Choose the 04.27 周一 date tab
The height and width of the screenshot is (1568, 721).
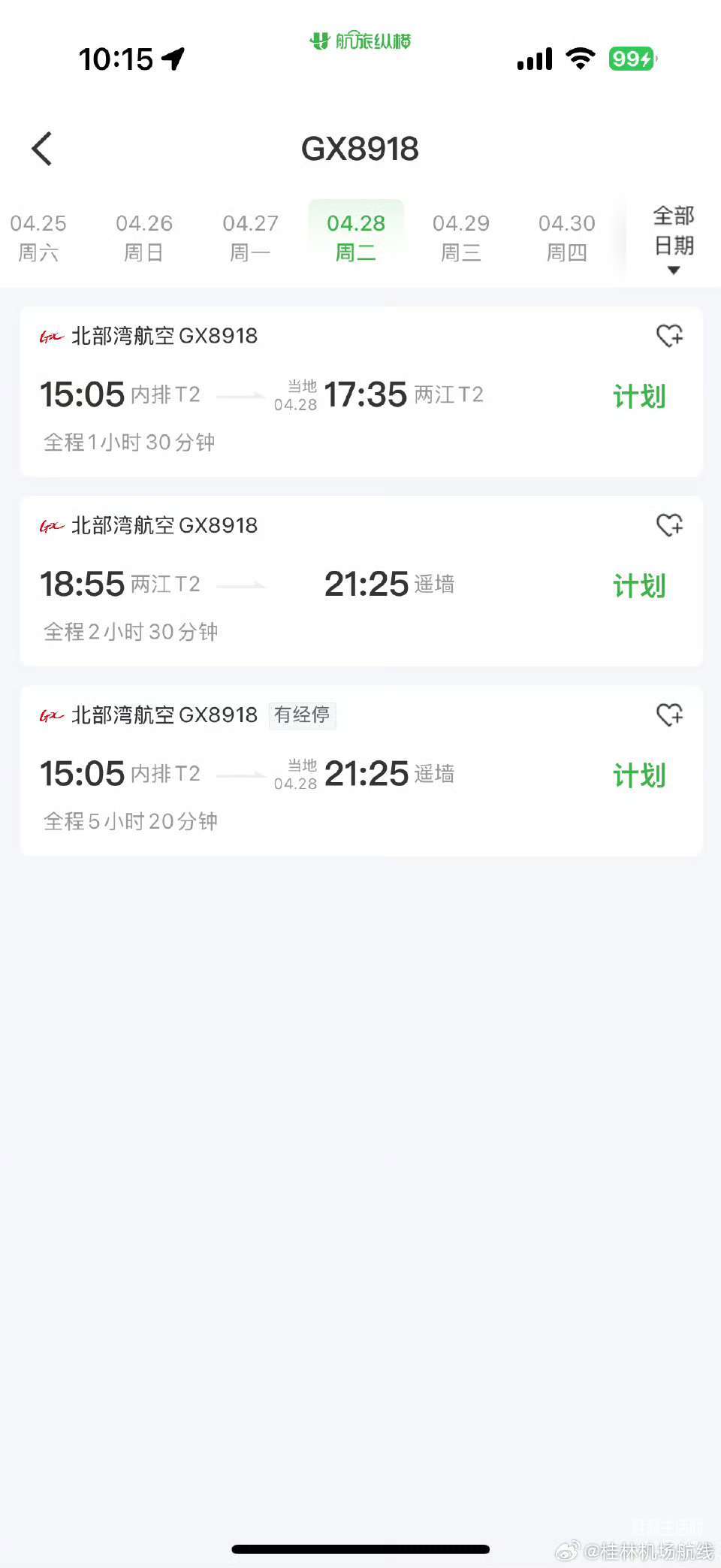(x=250, y=237)
